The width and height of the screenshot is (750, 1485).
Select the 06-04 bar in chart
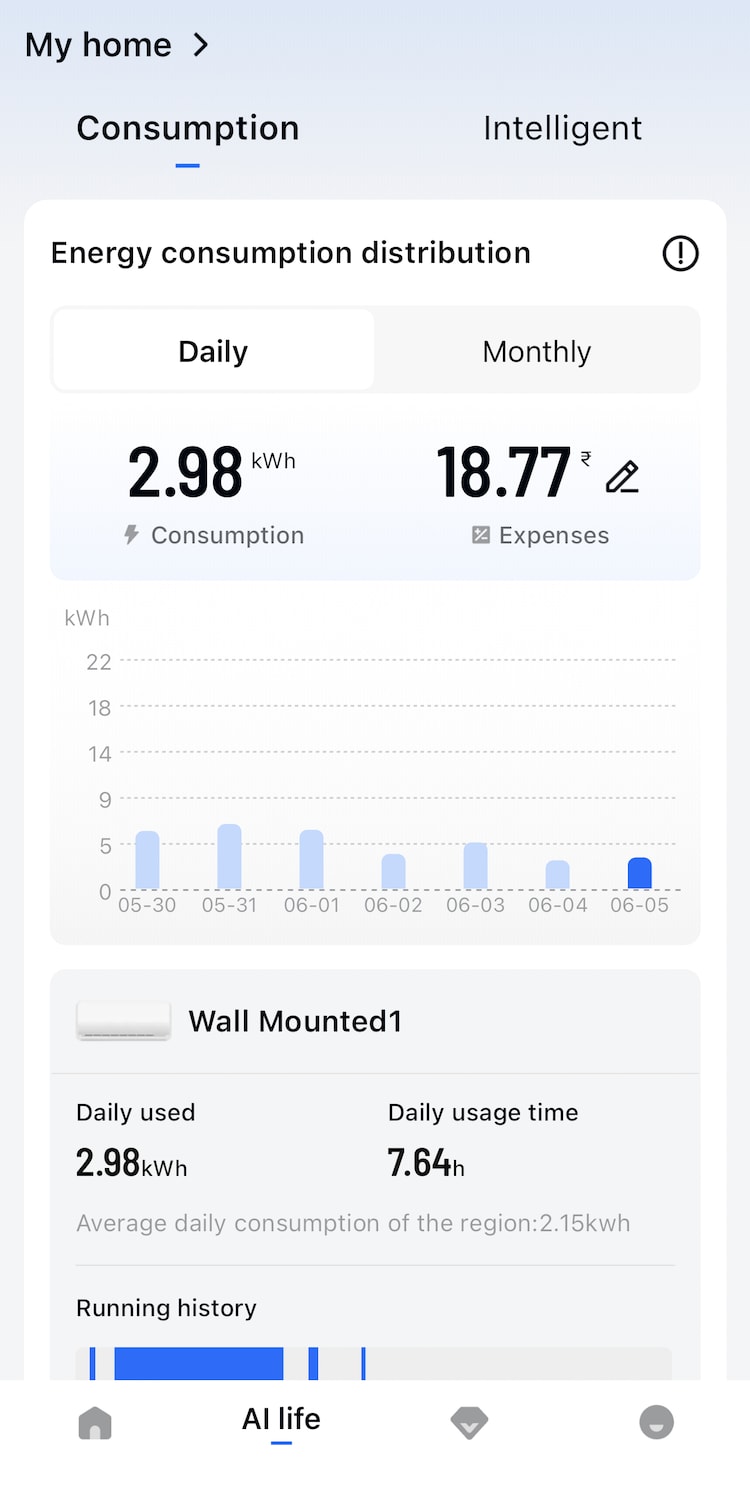pyautogui.click(x=557, y=875)
